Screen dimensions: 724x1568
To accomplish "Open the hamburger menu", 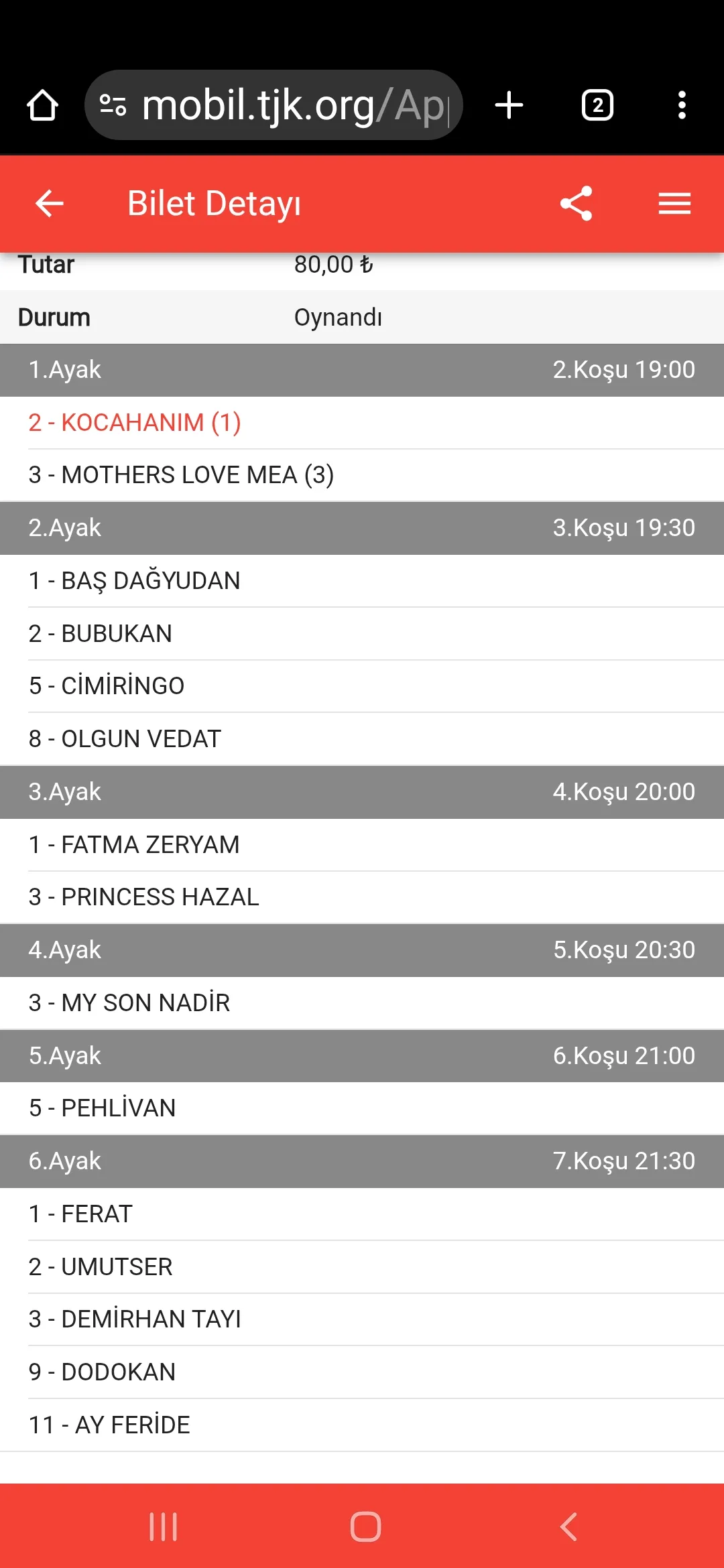I will coord(674,204).
